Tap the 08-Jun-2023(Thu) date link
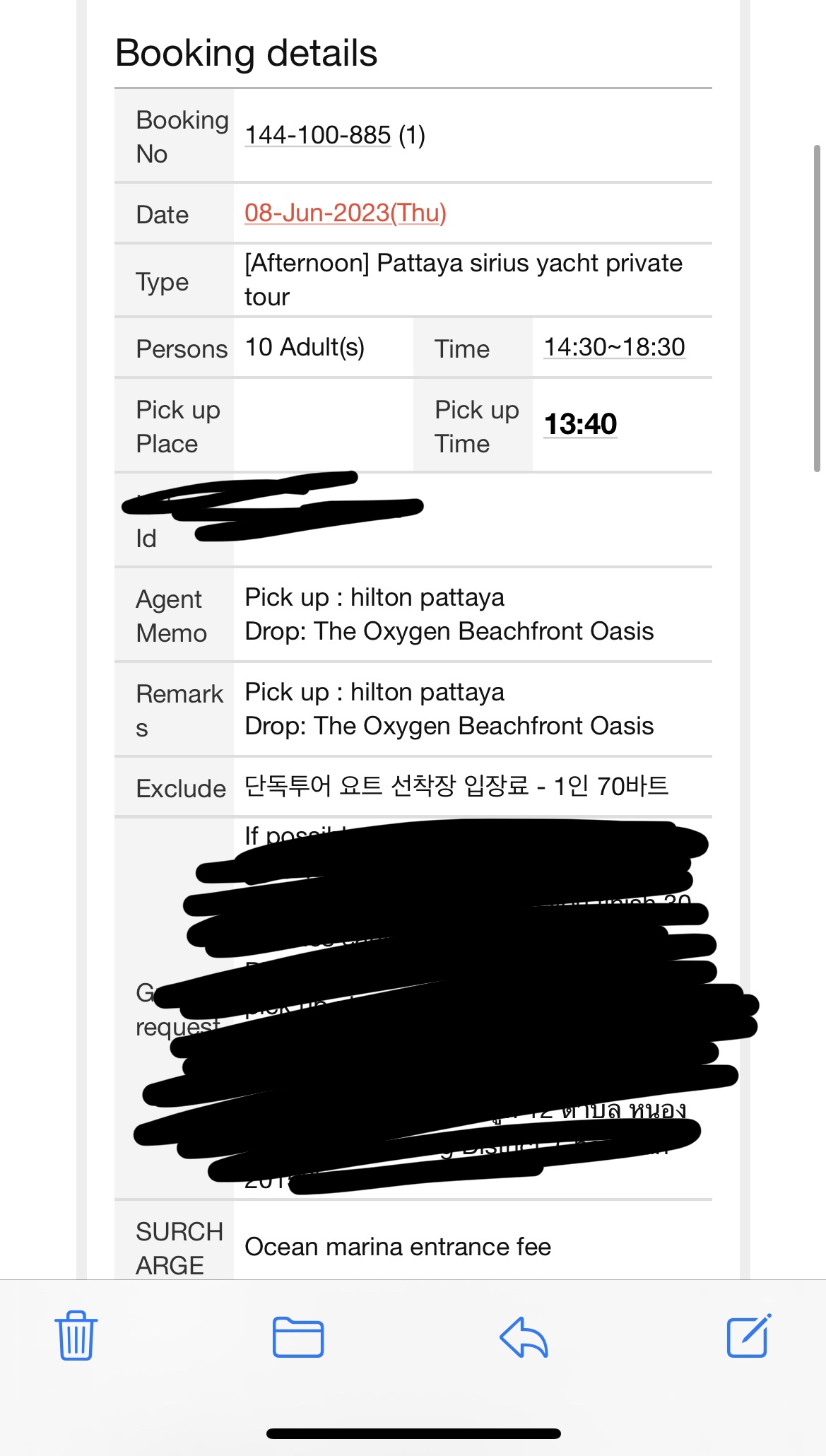 click(346, 212)
